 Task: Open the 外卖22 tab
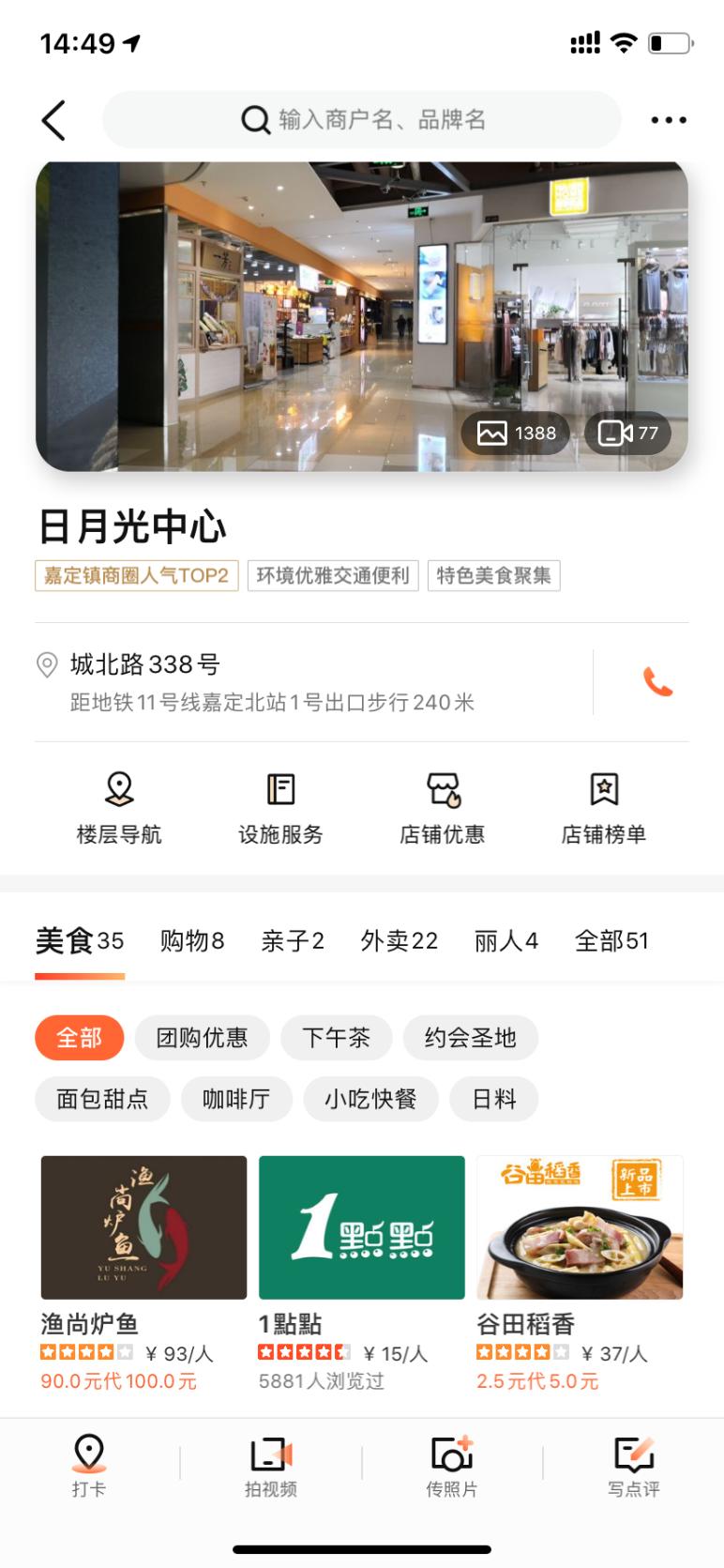click(400, 940)
